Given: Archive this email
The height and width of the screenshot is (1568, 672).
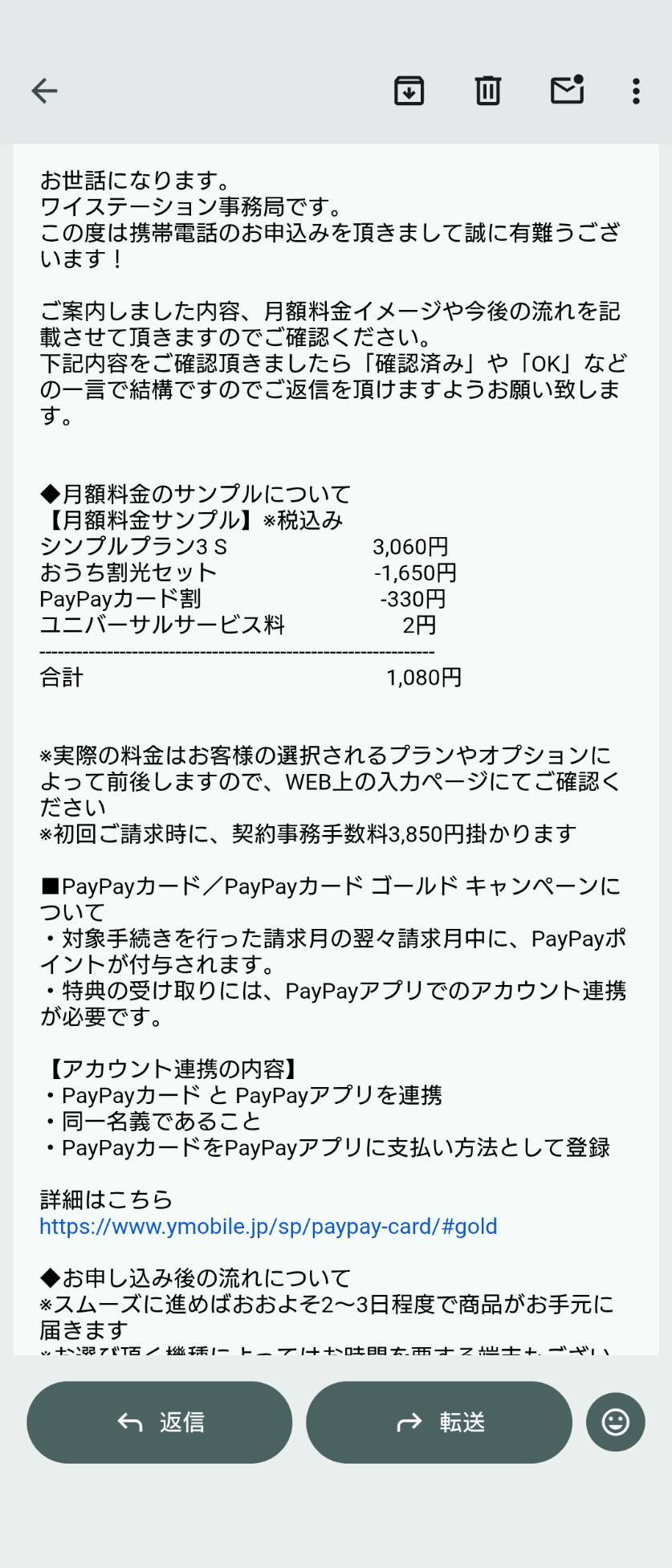Looking at the screenshot, I should click(409, 91).
